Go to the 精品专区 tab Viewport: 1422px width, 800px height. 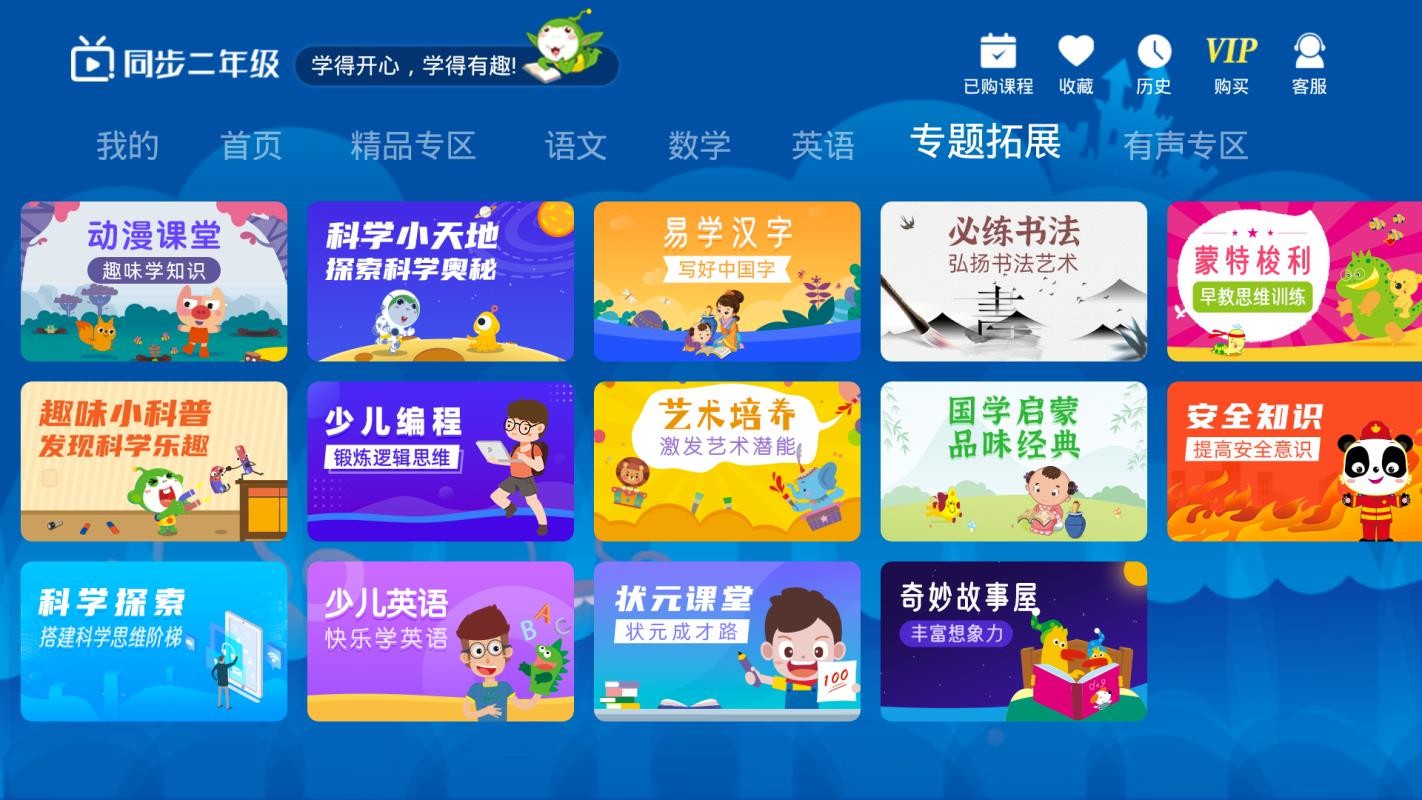(412, 146)
